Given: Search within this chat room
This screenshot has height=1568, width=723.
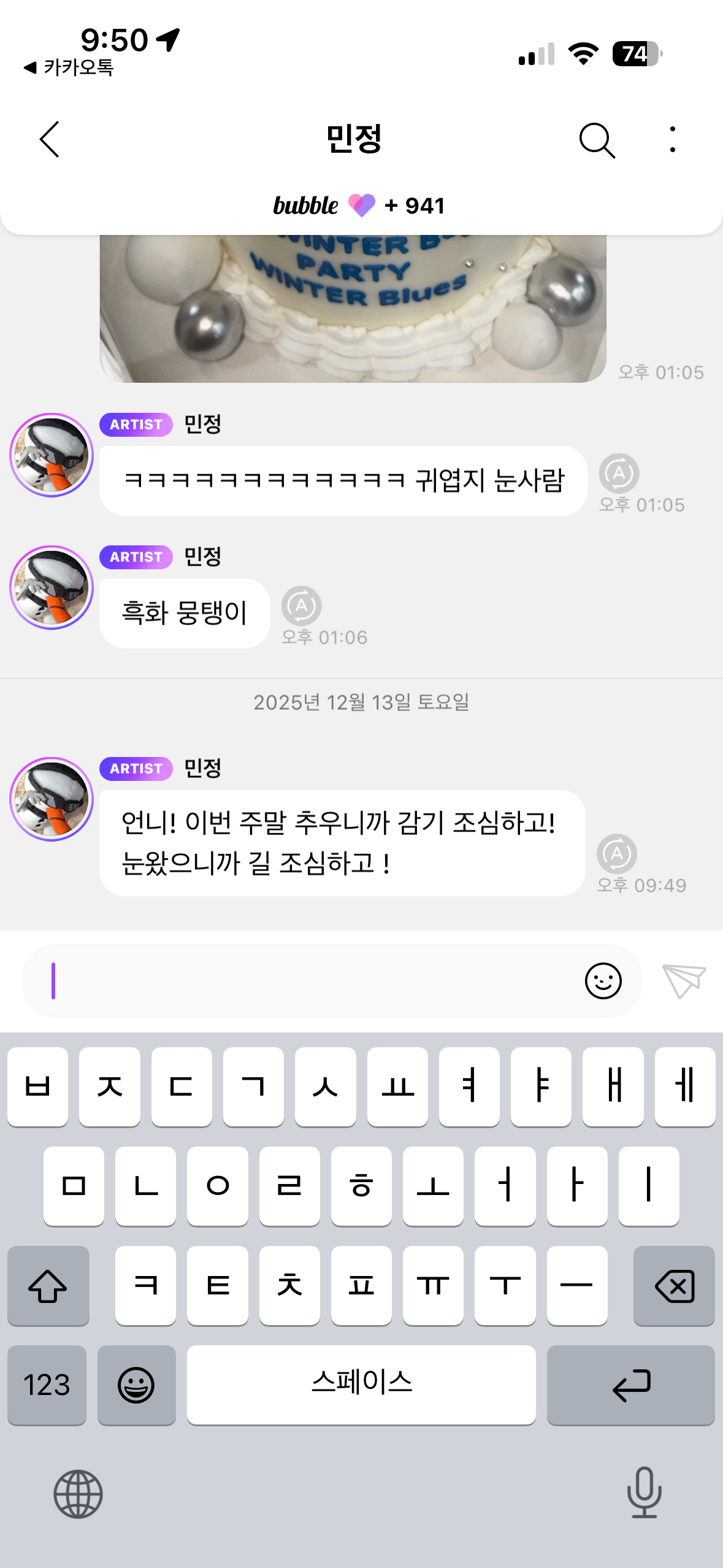Looking at the screenshot, I should pyautogui.click(x=597, y=140).
